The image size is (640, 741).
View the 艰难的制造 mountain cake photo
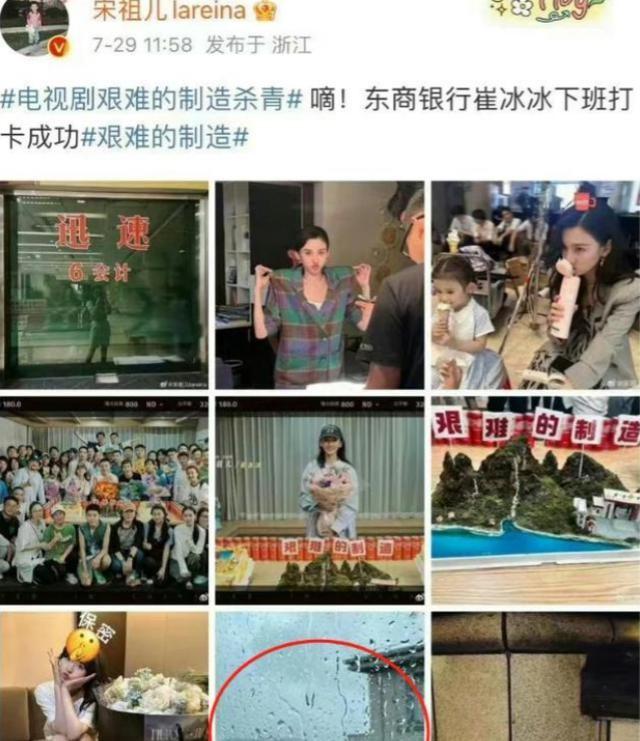click(x=535, y=499)
